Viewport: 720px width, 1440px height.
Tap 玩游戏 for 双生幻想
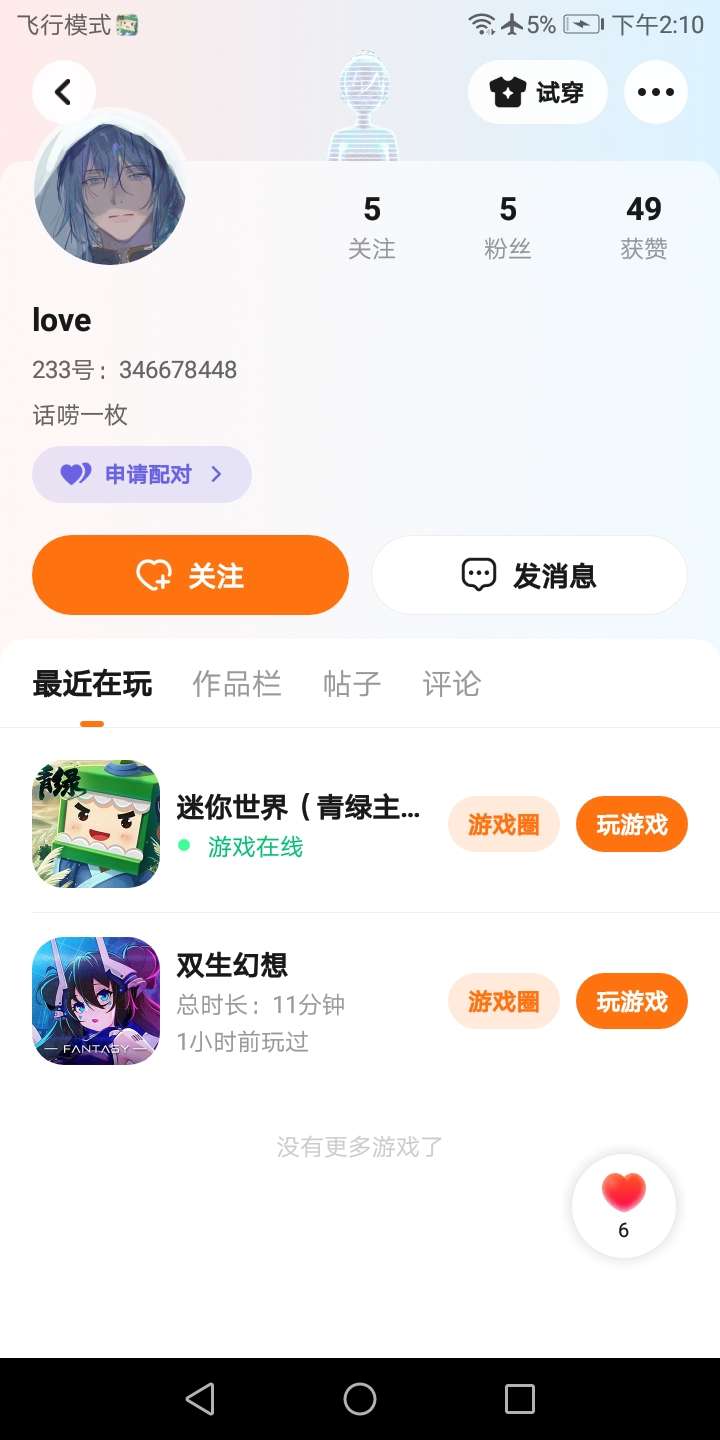(x=631, y=1001)
